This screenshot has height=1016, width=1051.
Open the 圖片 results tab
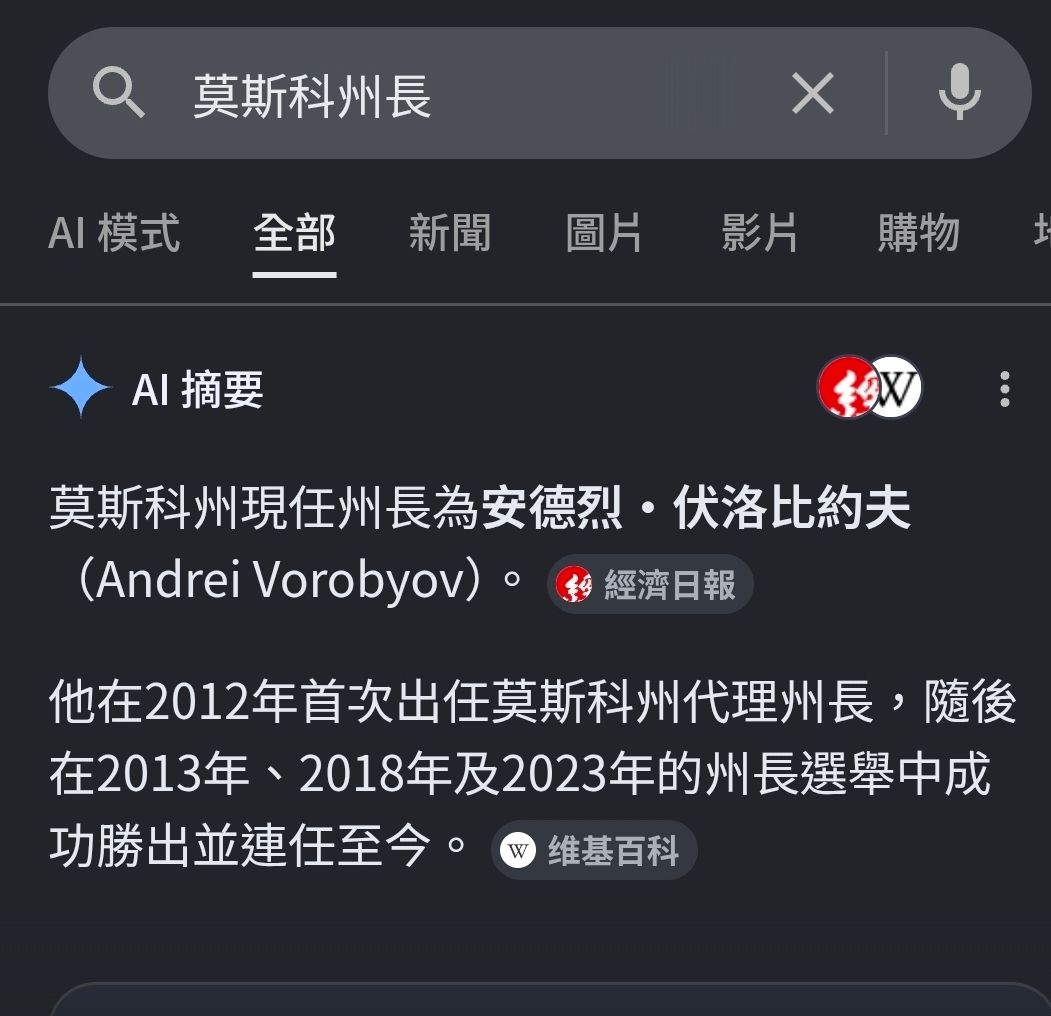[604, 233]
